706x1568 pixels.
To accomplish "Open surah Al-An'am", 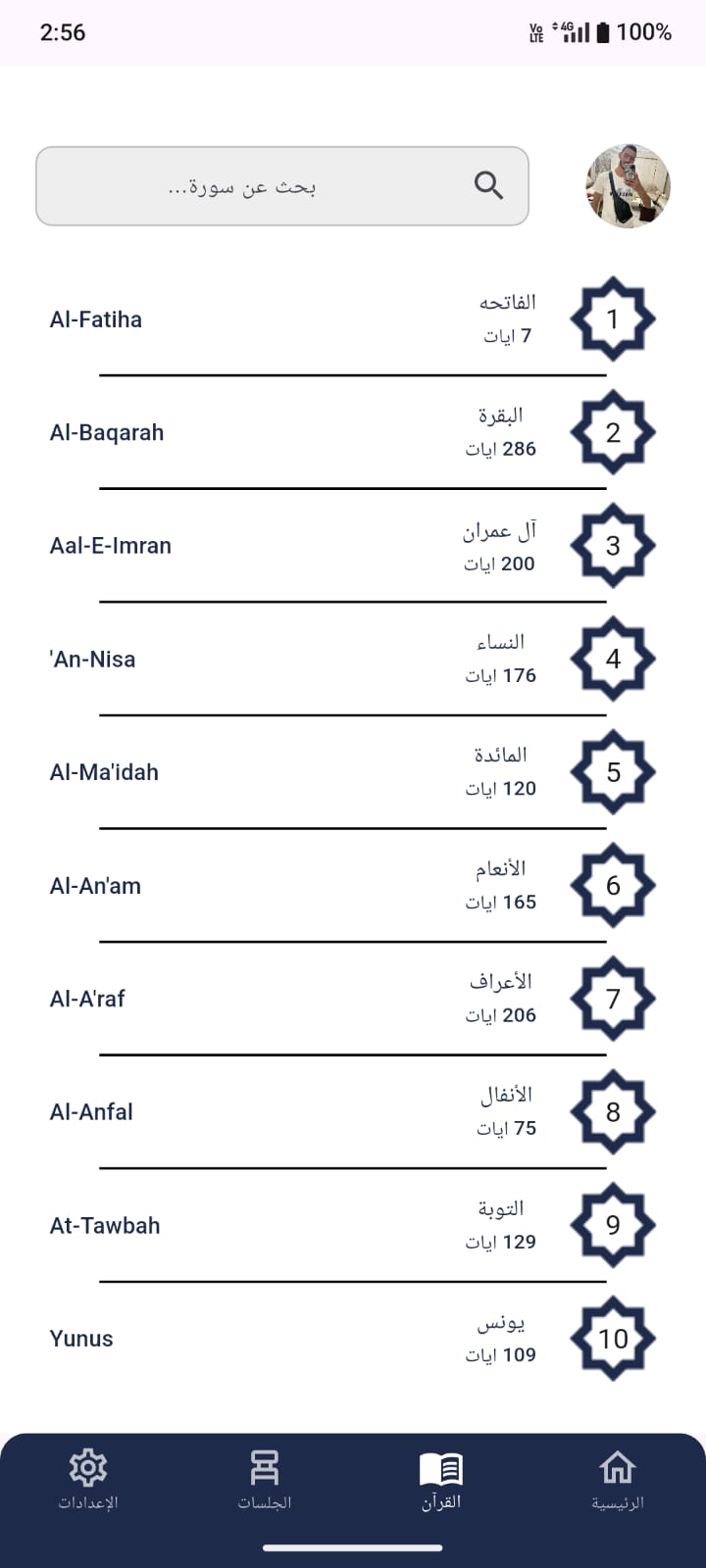I will point(353,886).
